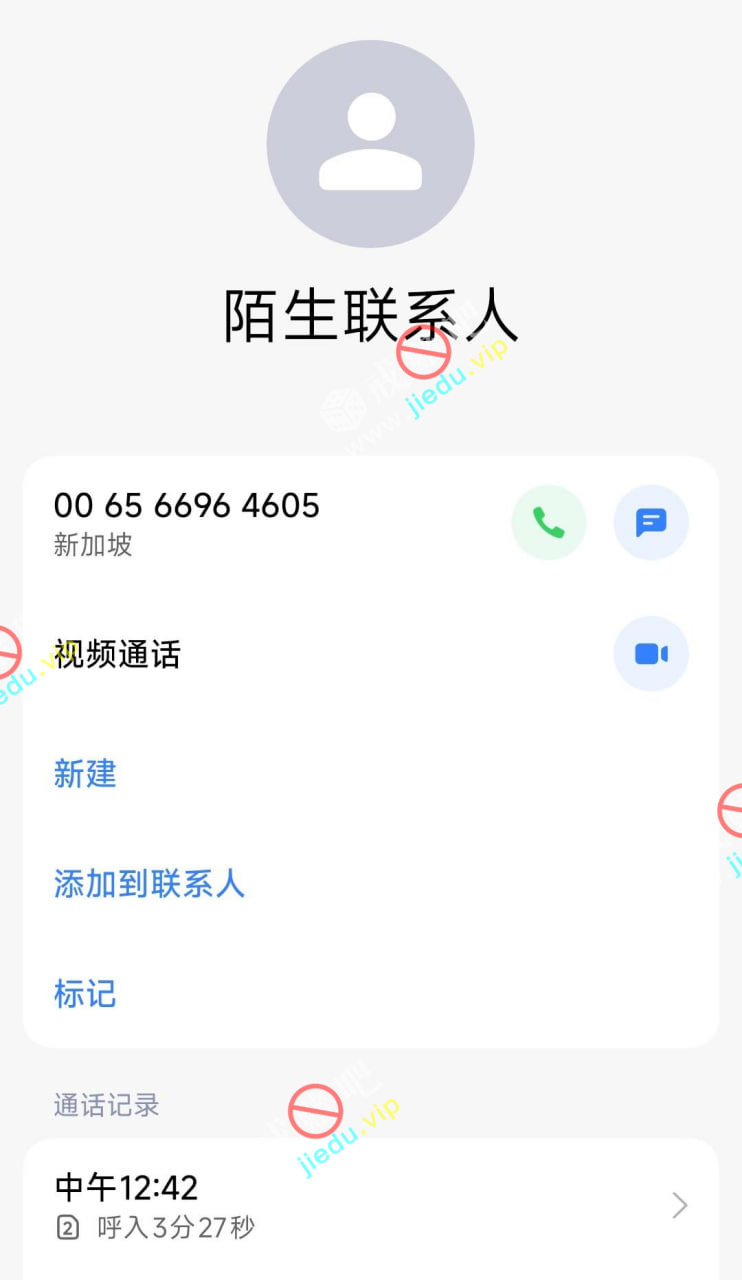
Task: Start a video call with this contact
Action: pos(651,654)
